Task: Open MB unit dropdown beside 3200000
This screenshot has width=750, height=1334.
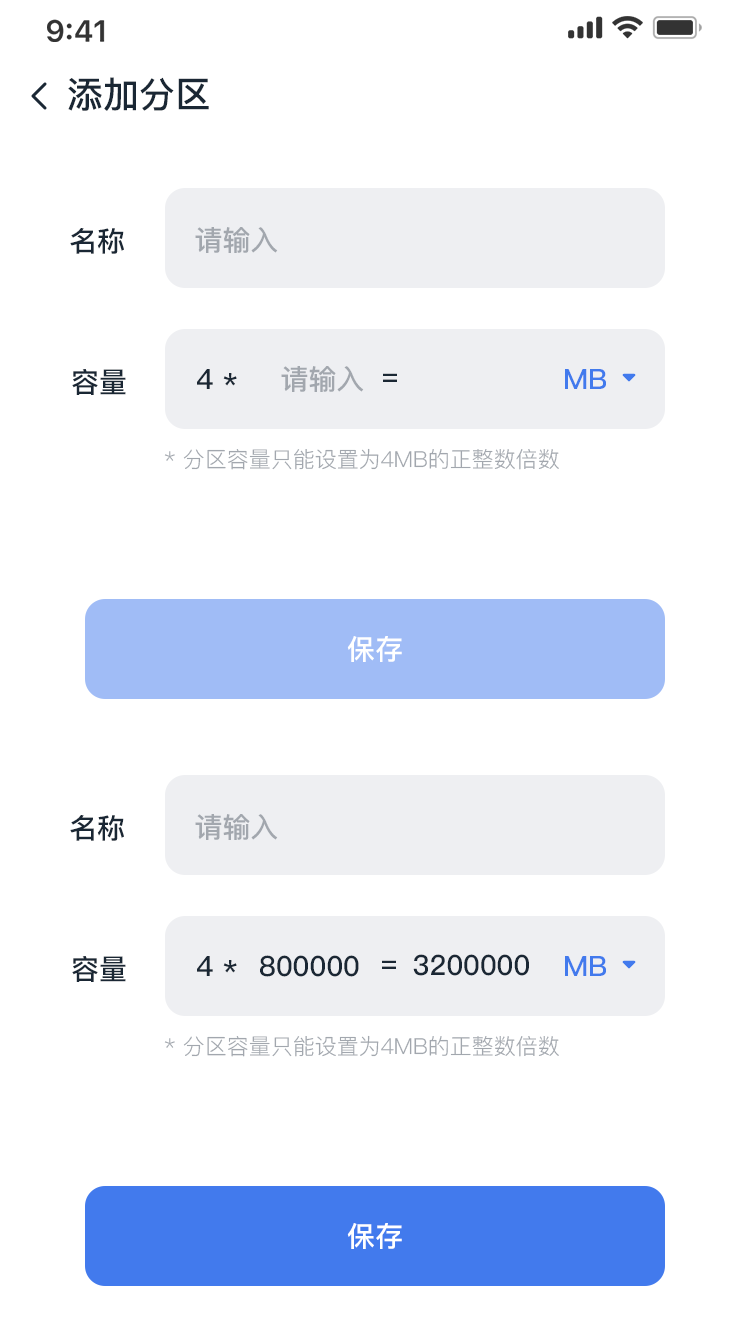Action: pyautogui.click(x=600, y=966)
